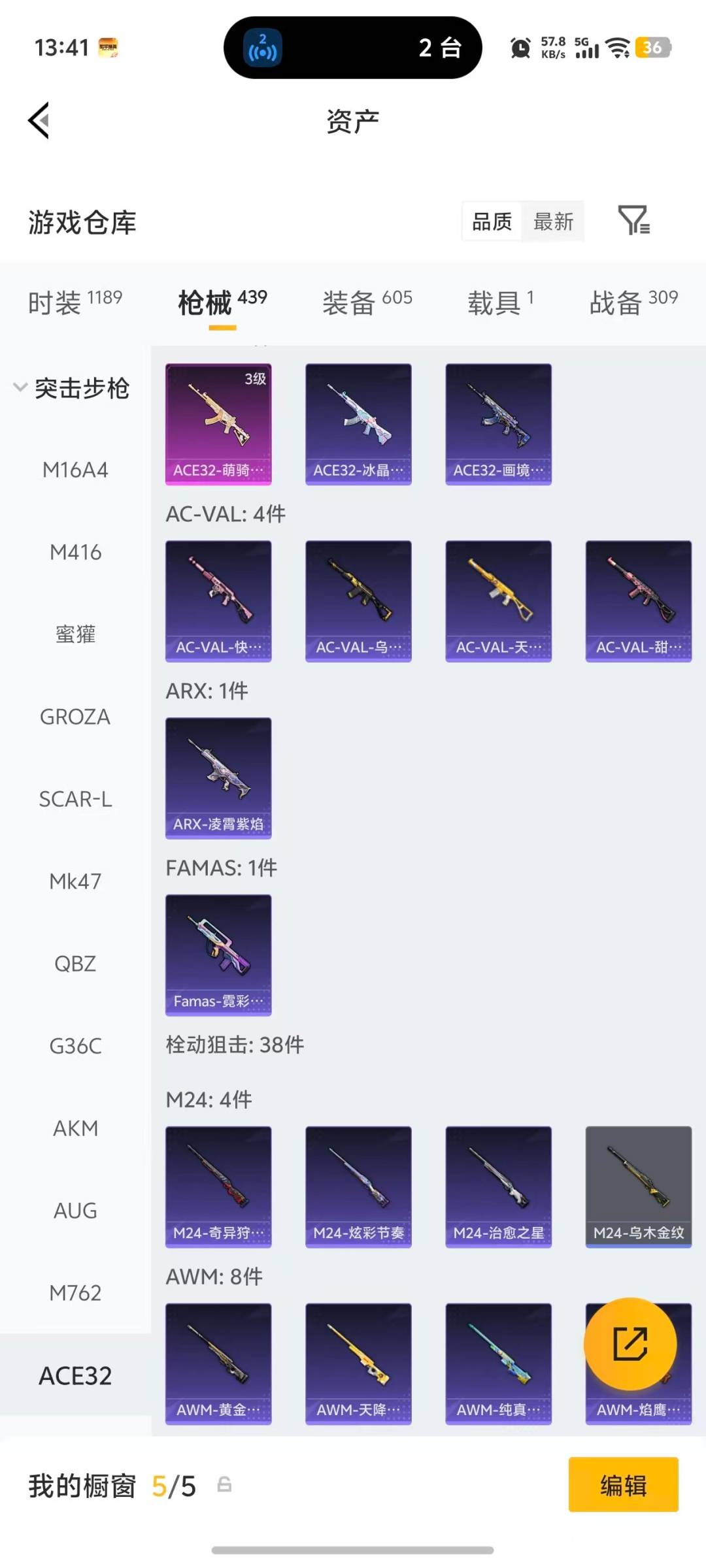Open the ARX-凌霄紫焰 skin tile
This screenshot has width=706, height=1568.
click(x=218, y=777)
